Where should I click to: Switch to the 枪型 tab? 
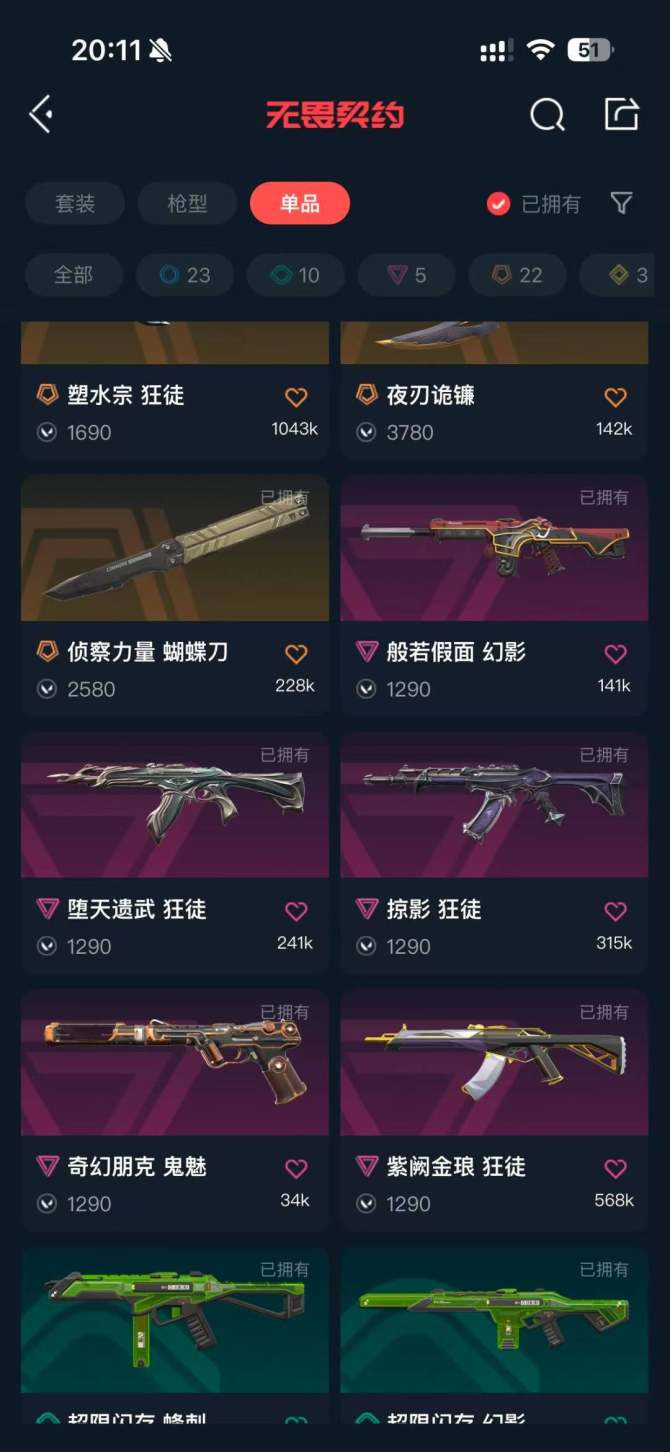[x=187, y=204]
